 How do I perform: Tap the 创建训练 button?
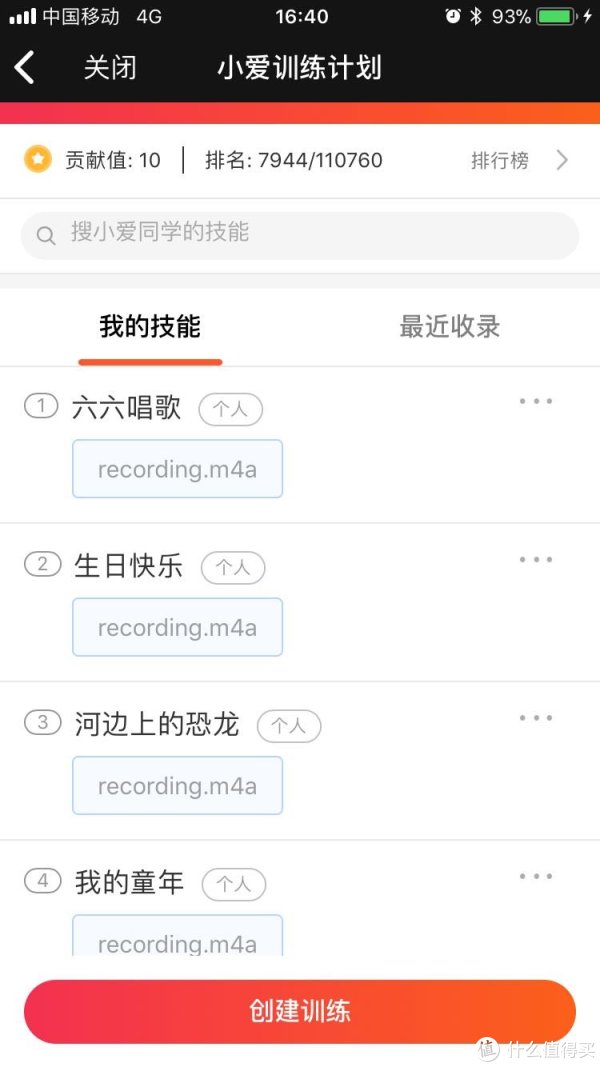pos(300,1012)
